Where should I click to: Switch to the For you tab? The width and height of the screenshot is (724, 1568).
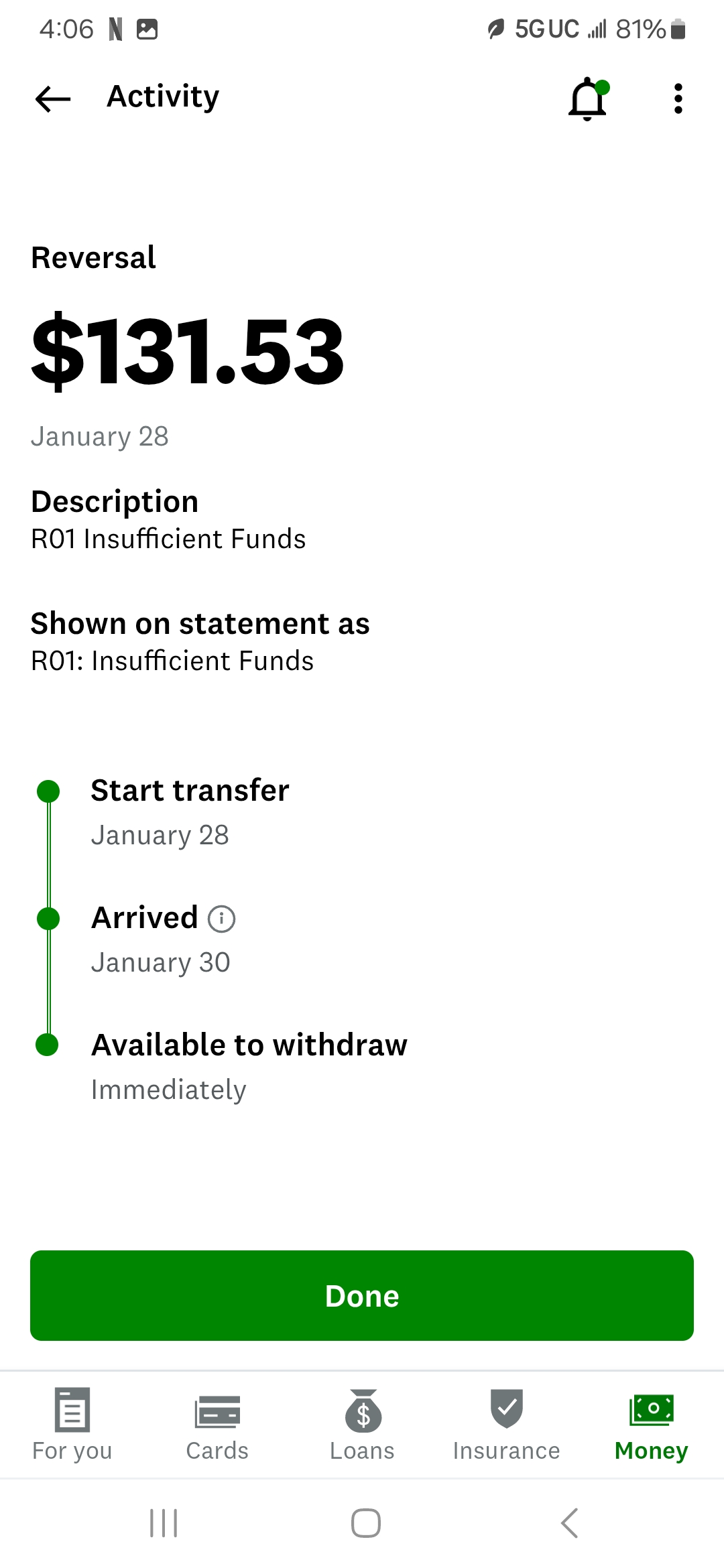[72, 1425]
